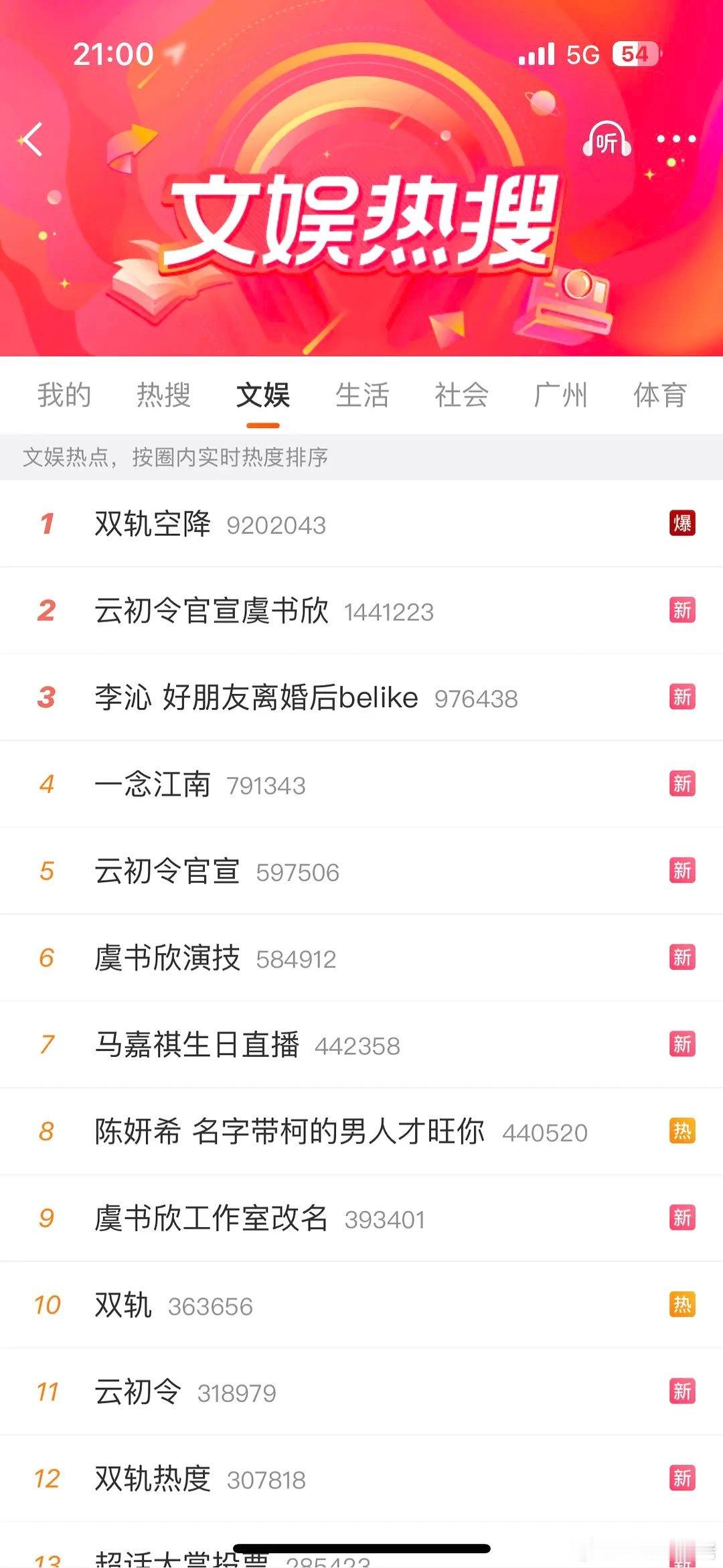This screenshot has height=1568, width=723.
Task: Open the more options (...) menu icon
Action: 676,139
